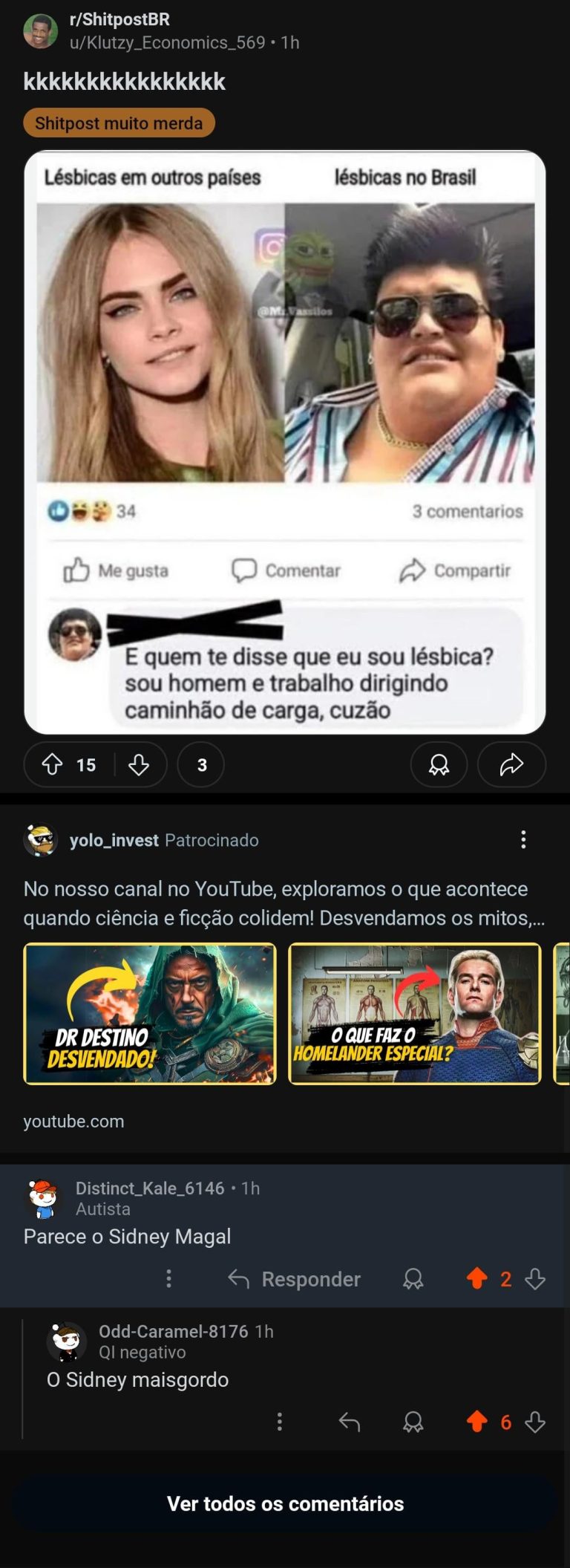Tap the Shitpost muito merda flair chip
This screenshot has height=1568, width=570.
(x=119, y=123)
